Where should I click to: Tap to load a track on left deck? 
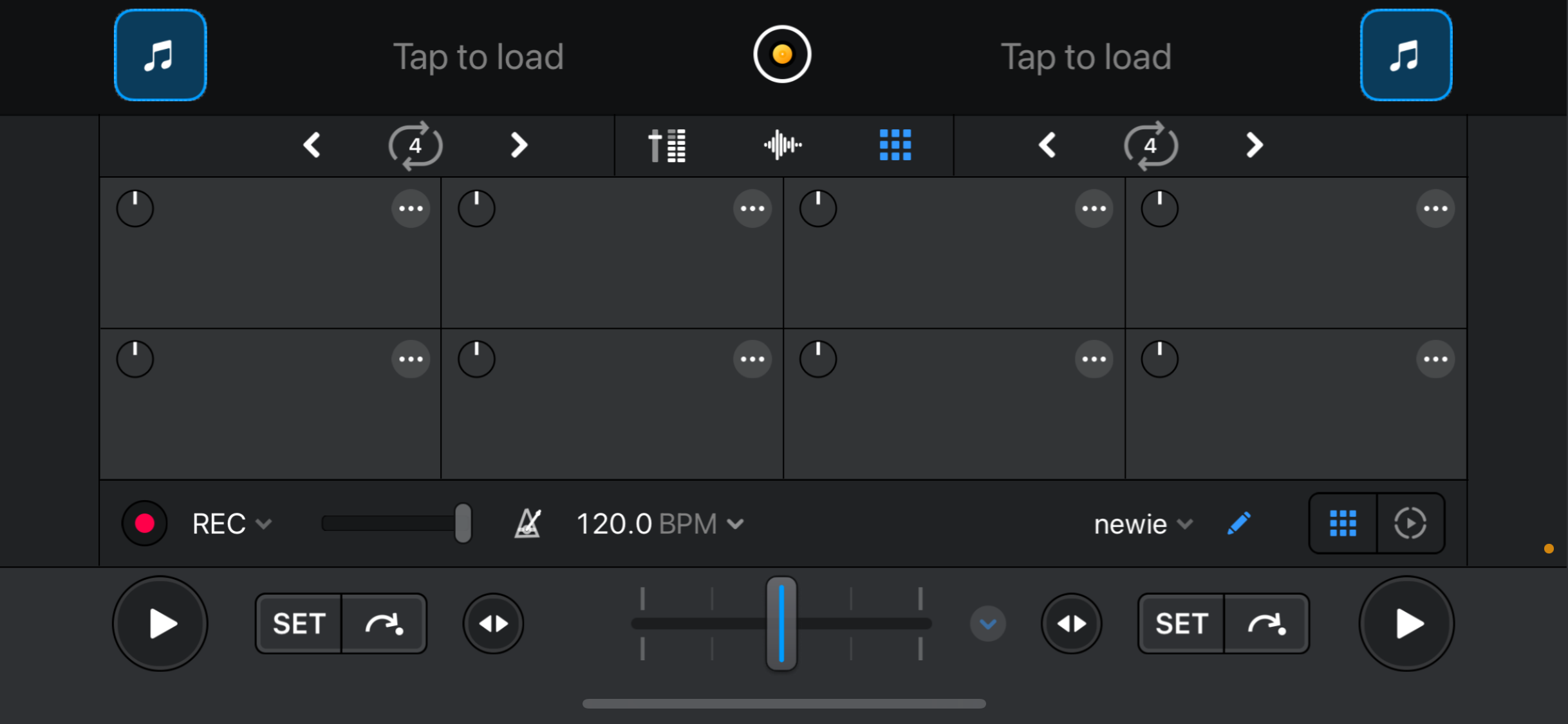[x=478, y=57]
